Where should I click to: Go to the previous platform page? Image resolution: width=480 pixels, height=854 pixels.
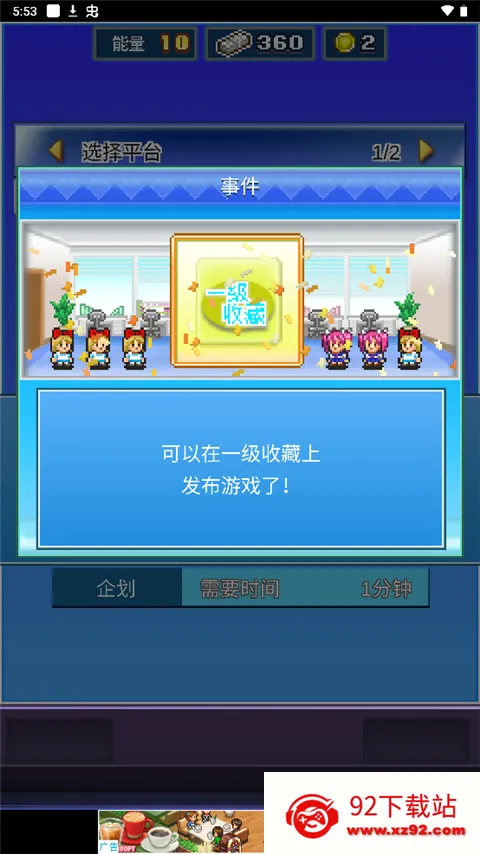click(56, 151)
